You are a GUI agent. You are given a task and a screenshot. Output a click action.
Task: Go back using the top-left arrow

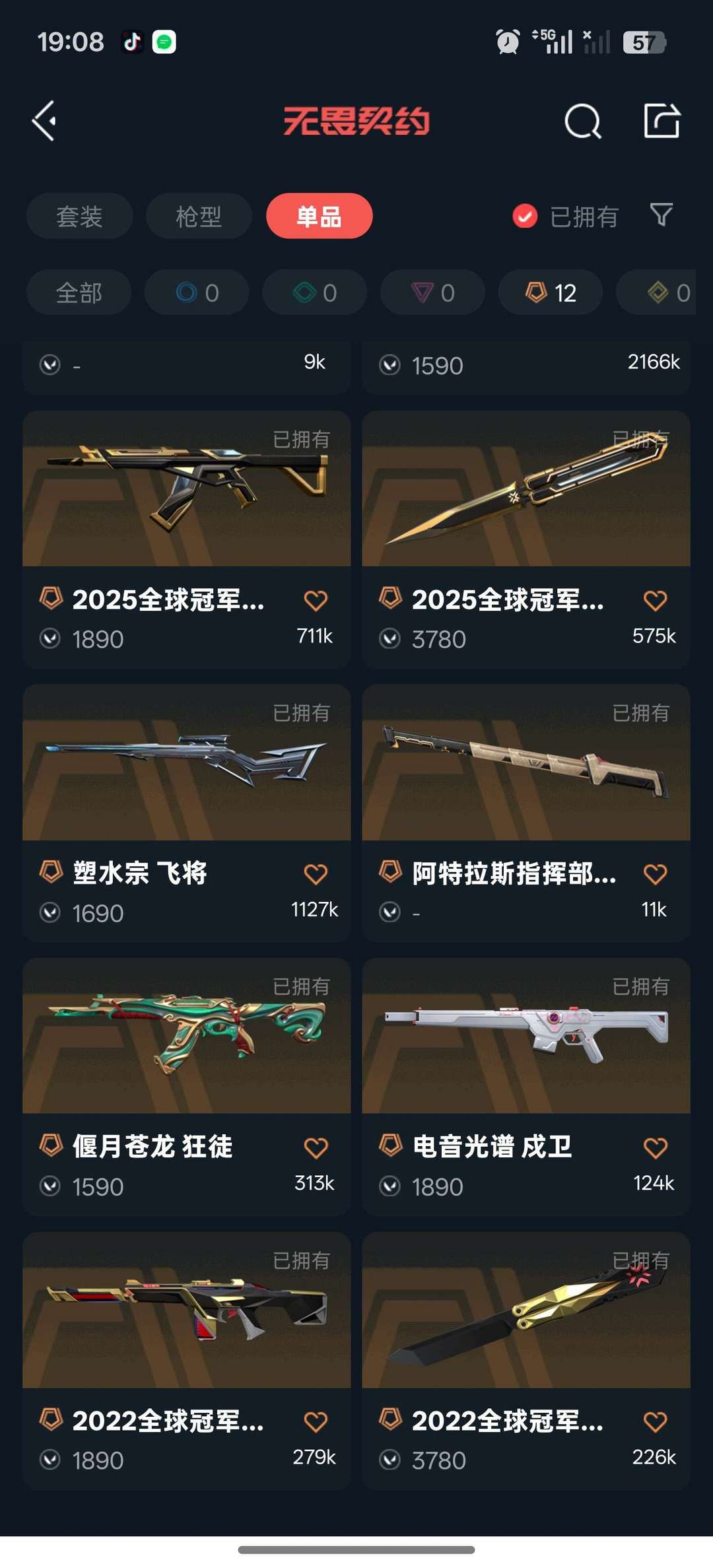(44, 121)
